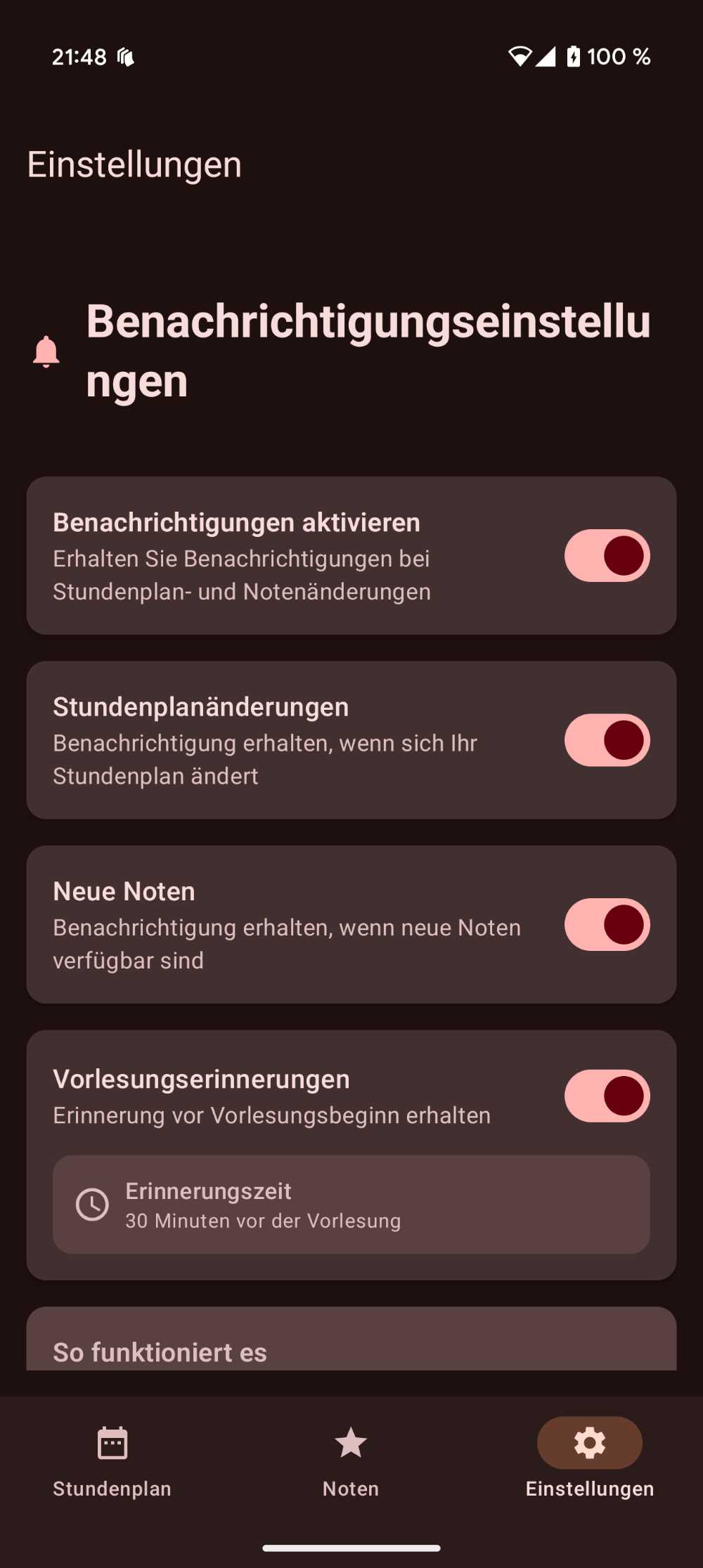Image resolution: width=703 pixels, height=1568 pixels.
Task: Switch to the Stundenplan tab
Action: [x=112, y=1460]
